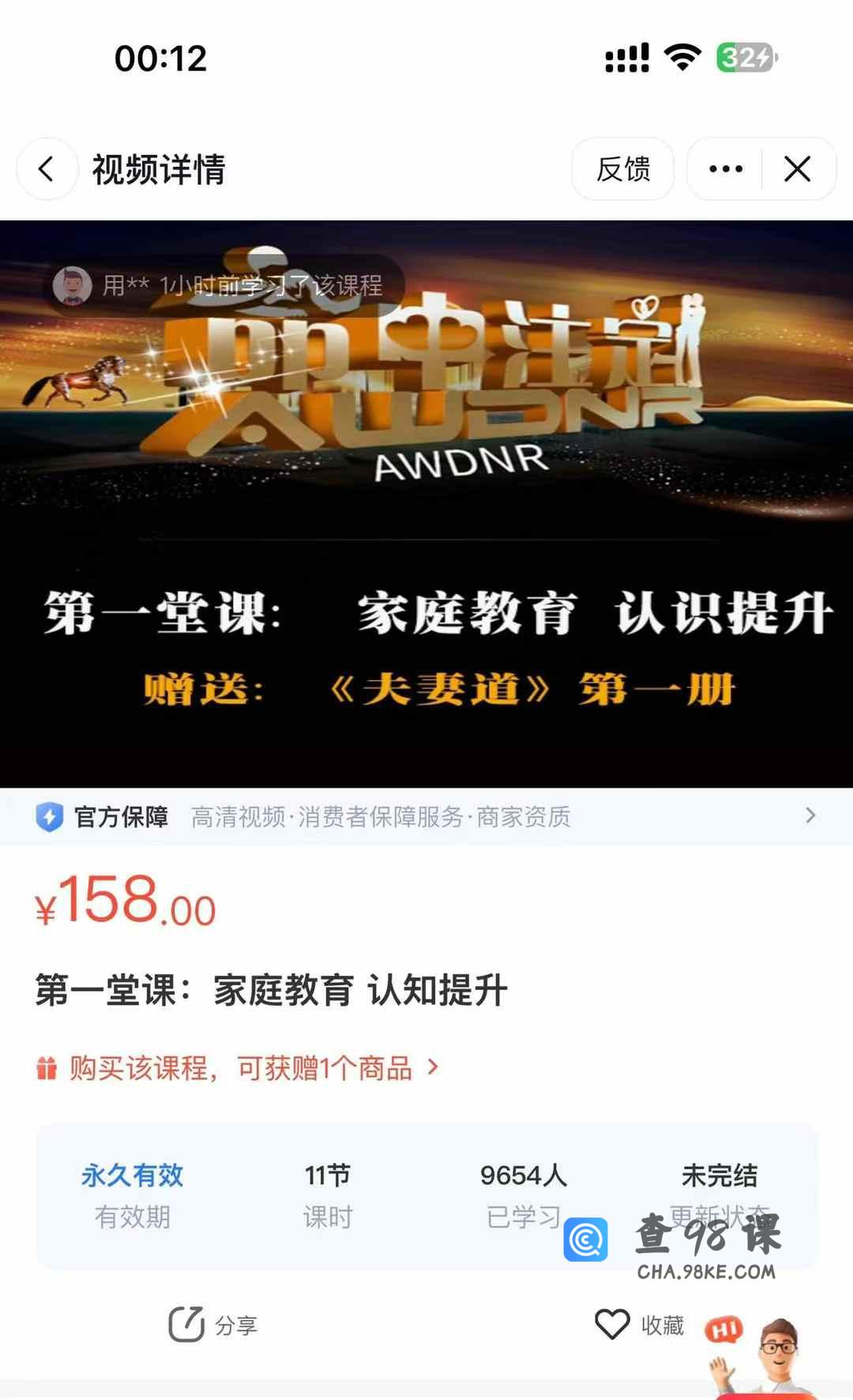Close the mini program page

pos(797,169)
